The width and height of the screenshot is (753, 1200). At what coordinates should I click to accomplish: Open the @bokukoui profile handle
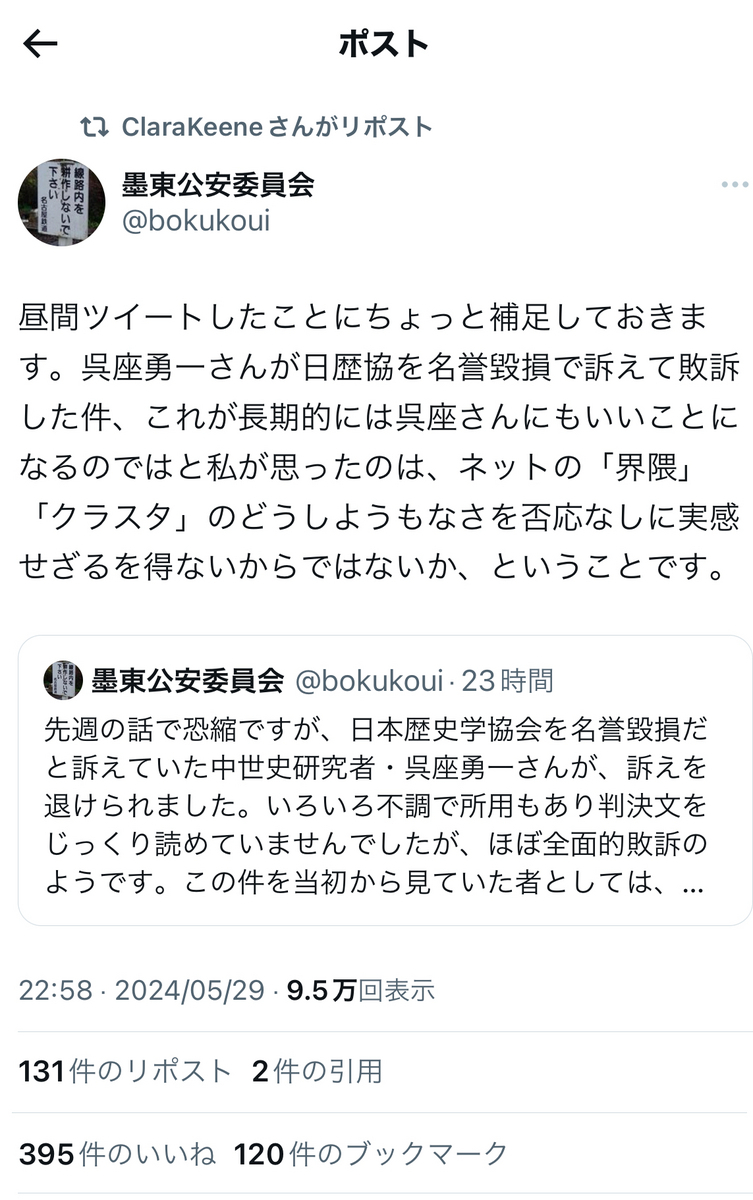tap(195, 221)
